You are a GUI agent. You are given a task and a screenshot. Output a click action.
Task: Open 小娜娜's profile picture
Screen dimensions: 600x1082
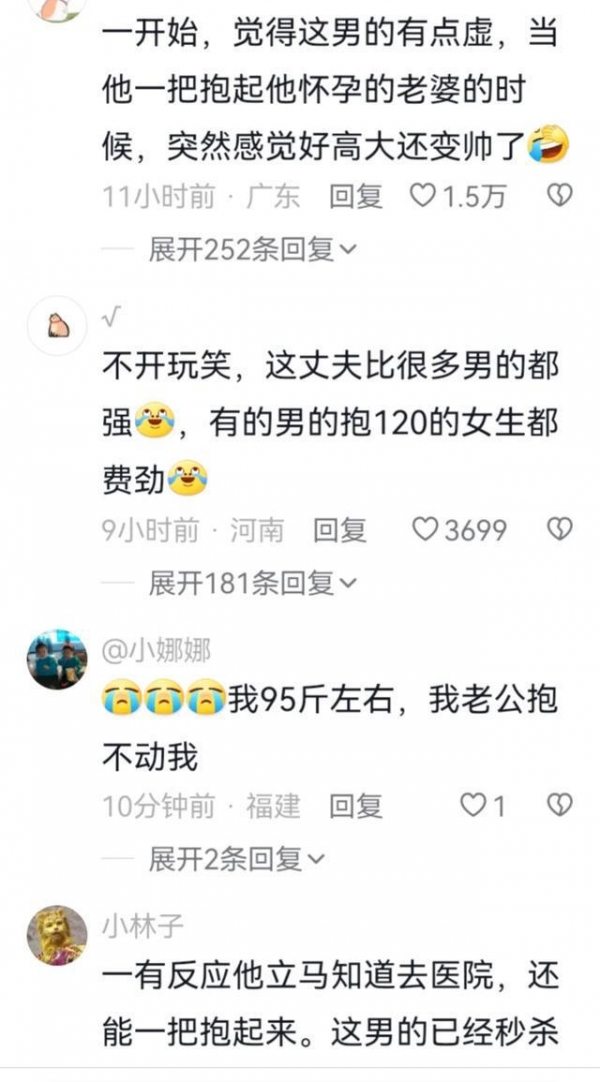(x=56, y=659)
